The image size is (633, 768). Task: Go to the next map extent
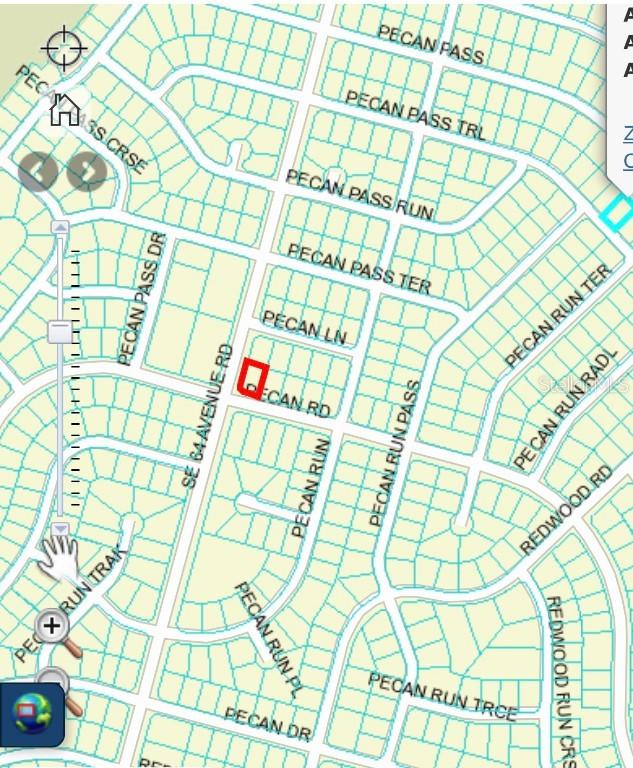[x=87, y=172]
